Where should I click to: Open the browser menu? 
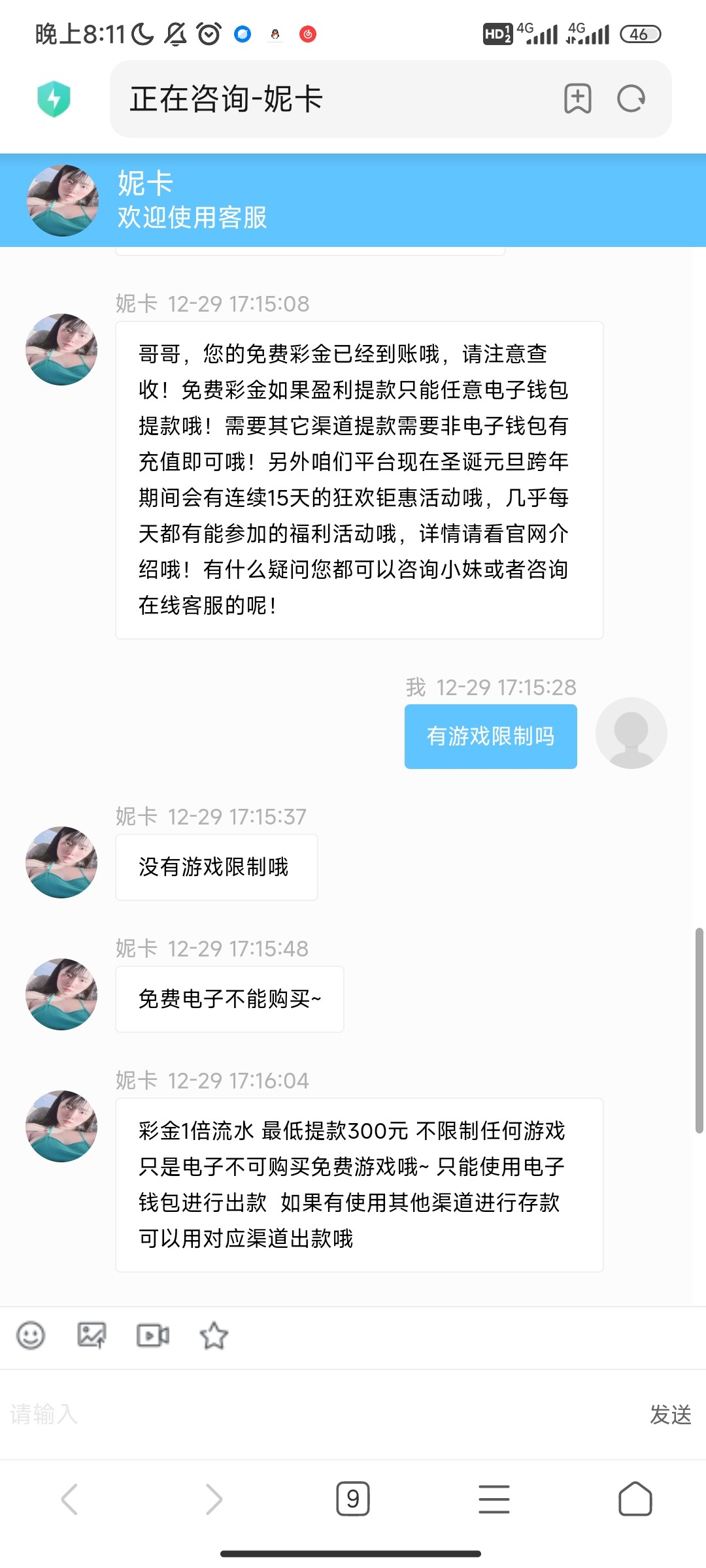click(x=494, y=1499)
